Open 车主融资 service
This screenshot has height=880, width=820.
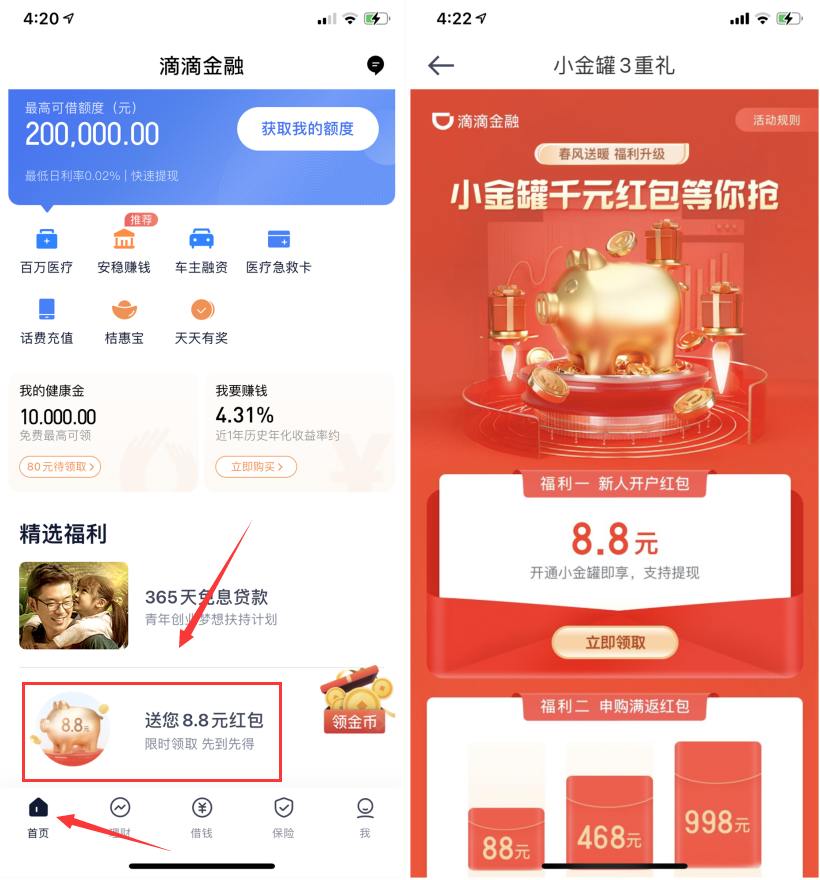[201, 250]
